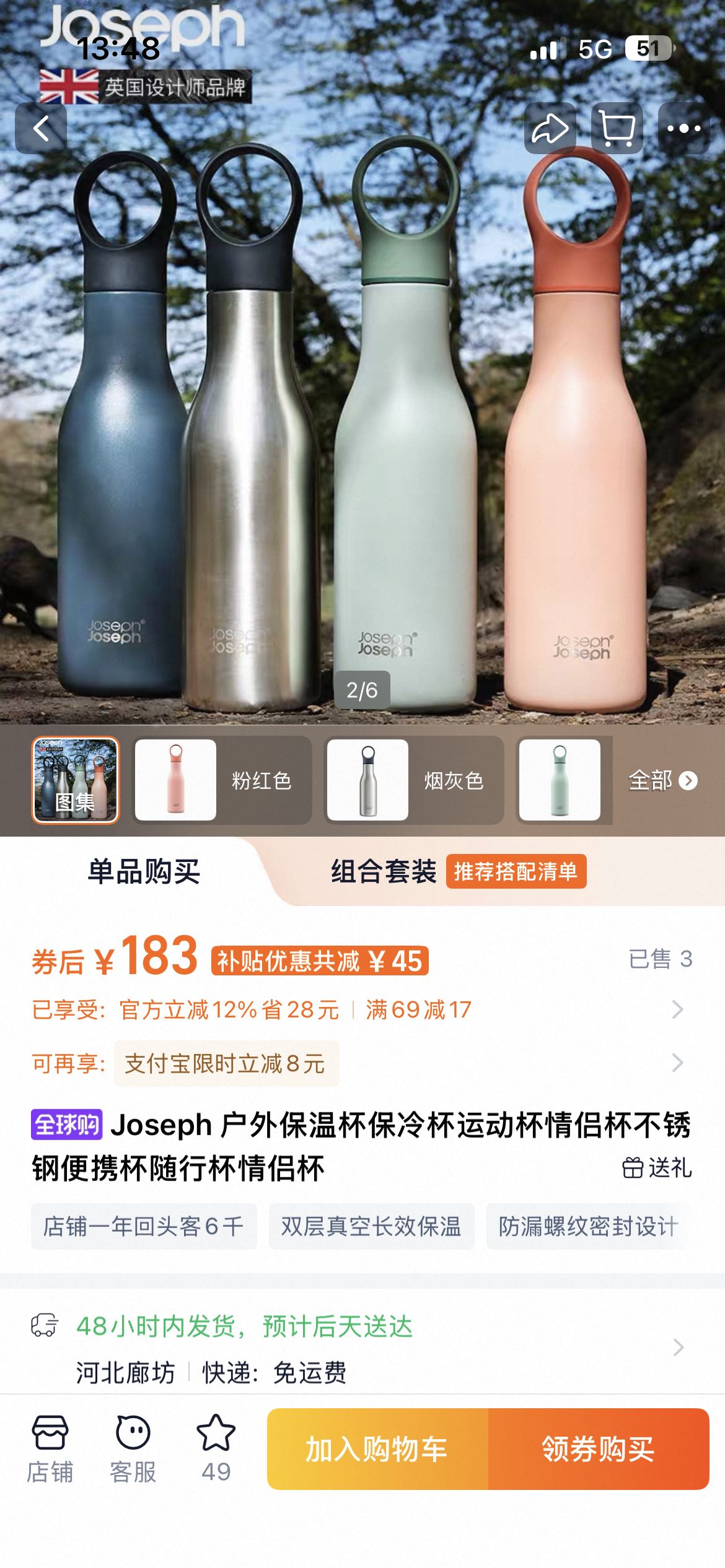The width and height of the screenshot is (725, 1568).
Task: Go back to the previous page
Action: (x=41, y=128)
